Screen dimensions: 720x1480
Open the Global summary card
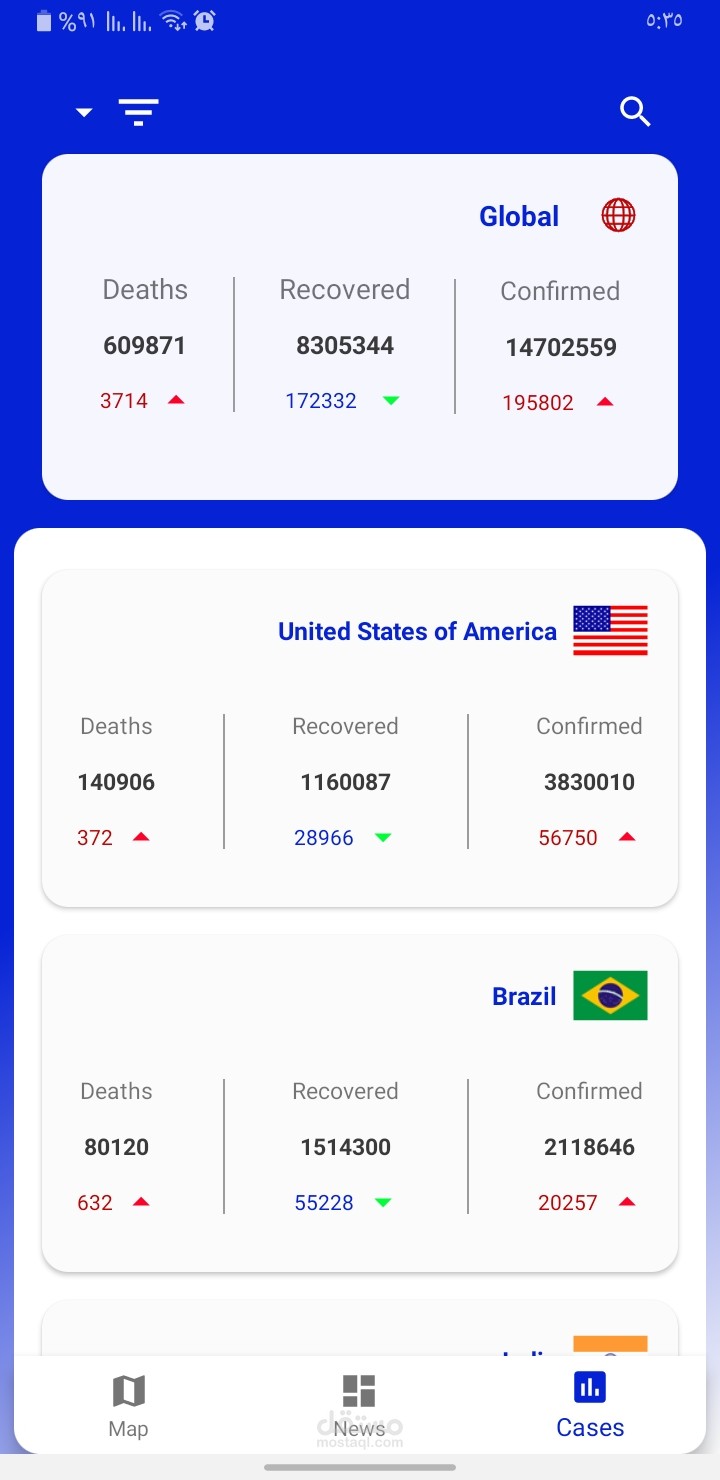[x=360, y=326]
